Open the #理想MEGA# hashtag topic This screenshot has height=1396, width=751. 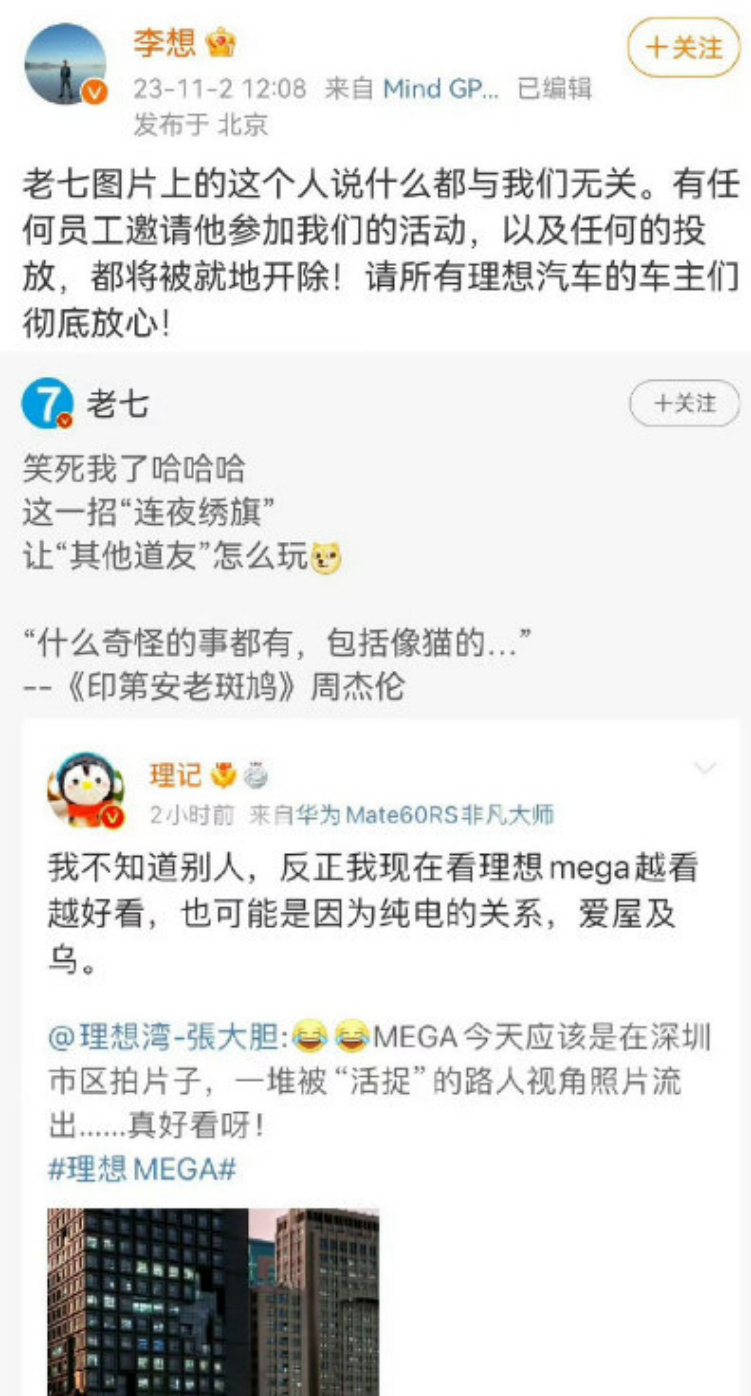click(142, 1169)
